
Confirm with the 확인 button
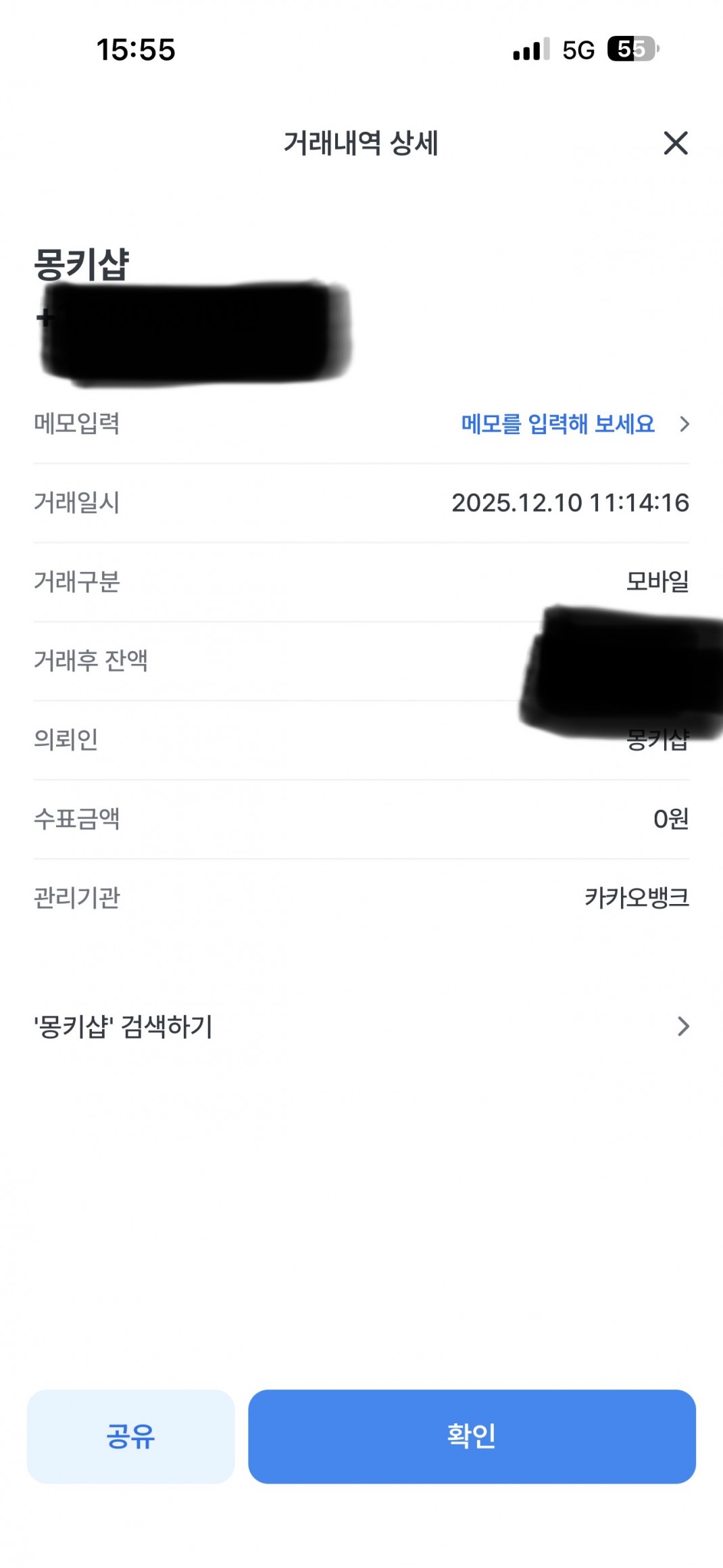pos(472,1436)
